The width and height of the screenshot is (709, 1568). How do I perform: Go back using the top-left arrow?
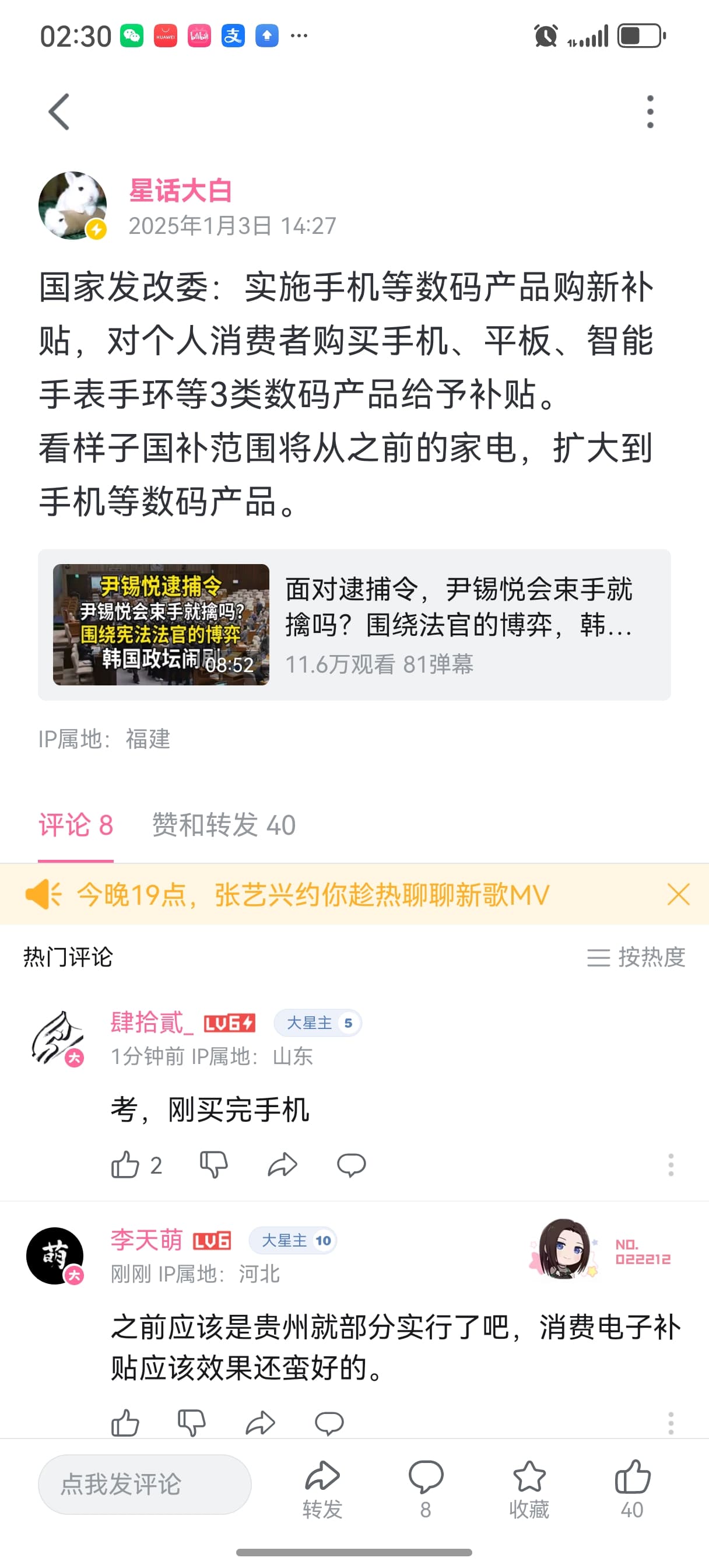[x=59, y=112]
